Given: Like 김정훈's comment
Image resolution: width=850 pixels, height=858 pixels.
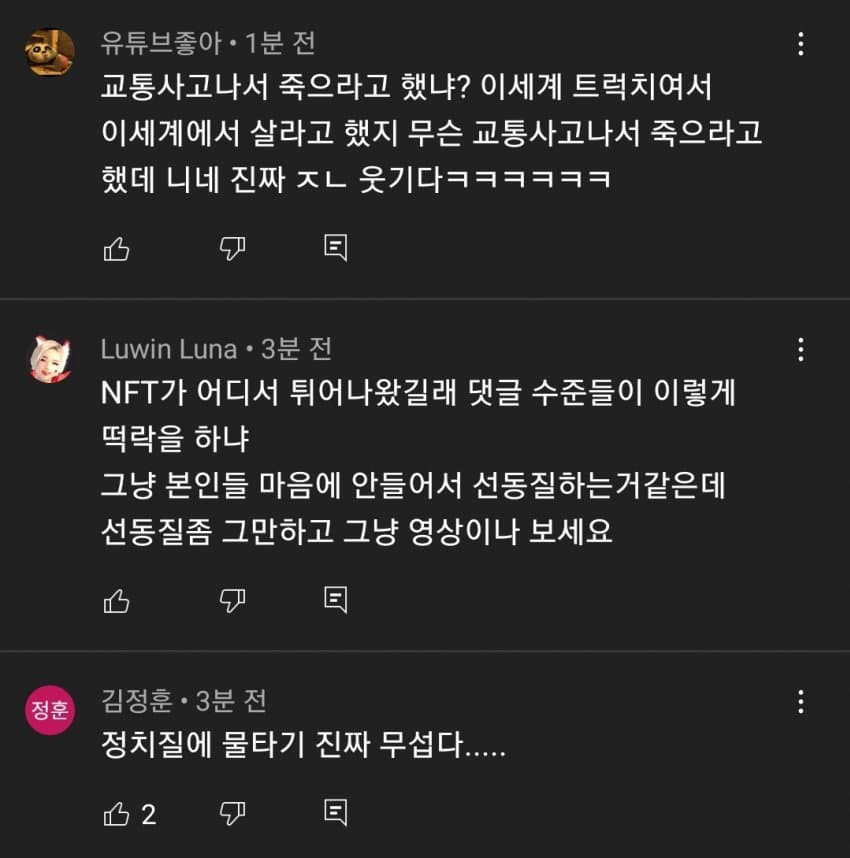Looking at the screenshot, I should pyautogui.click(x=117, y=814).
